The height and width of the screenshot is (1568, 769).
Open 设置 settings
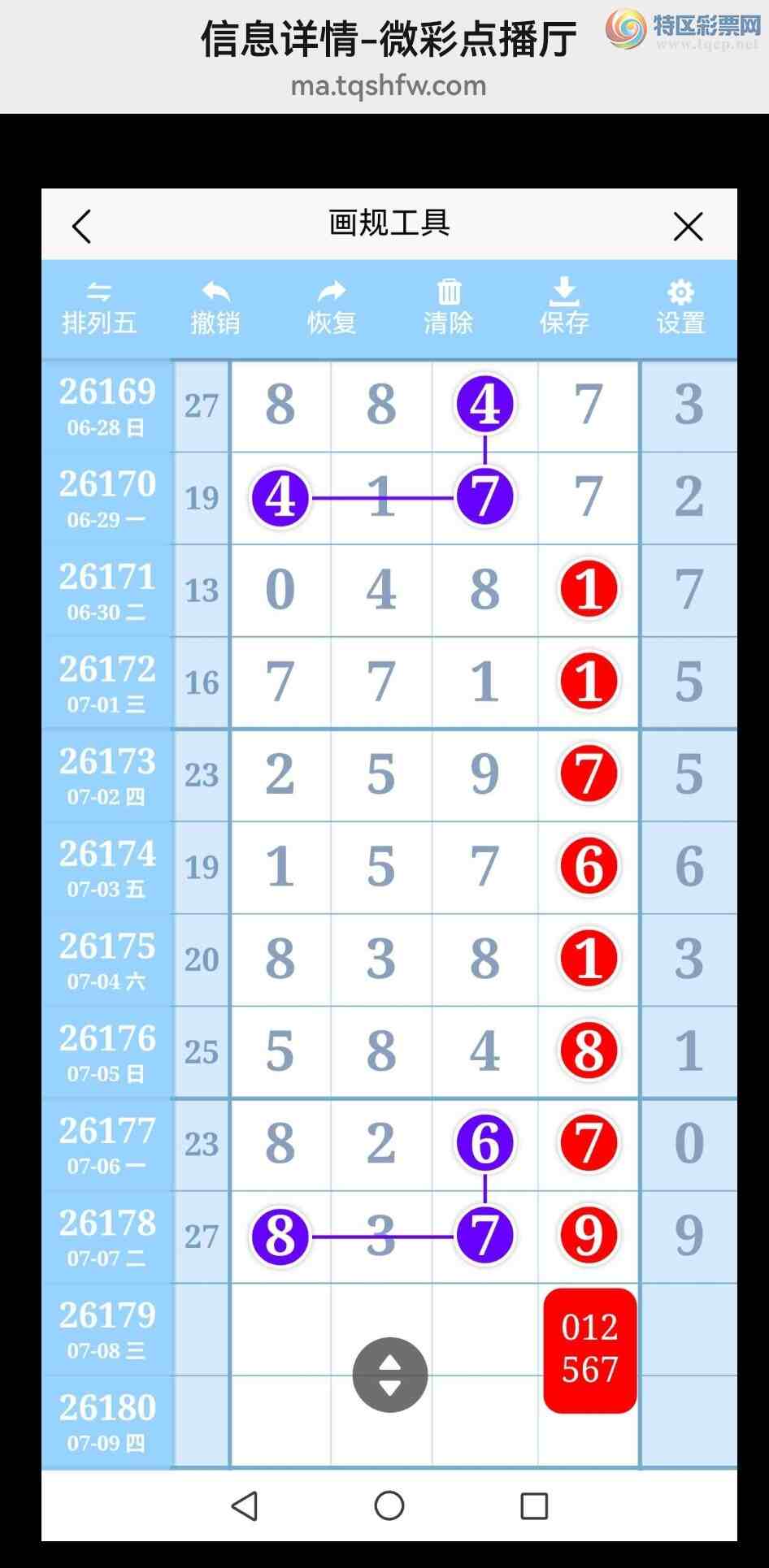point(680,309)
